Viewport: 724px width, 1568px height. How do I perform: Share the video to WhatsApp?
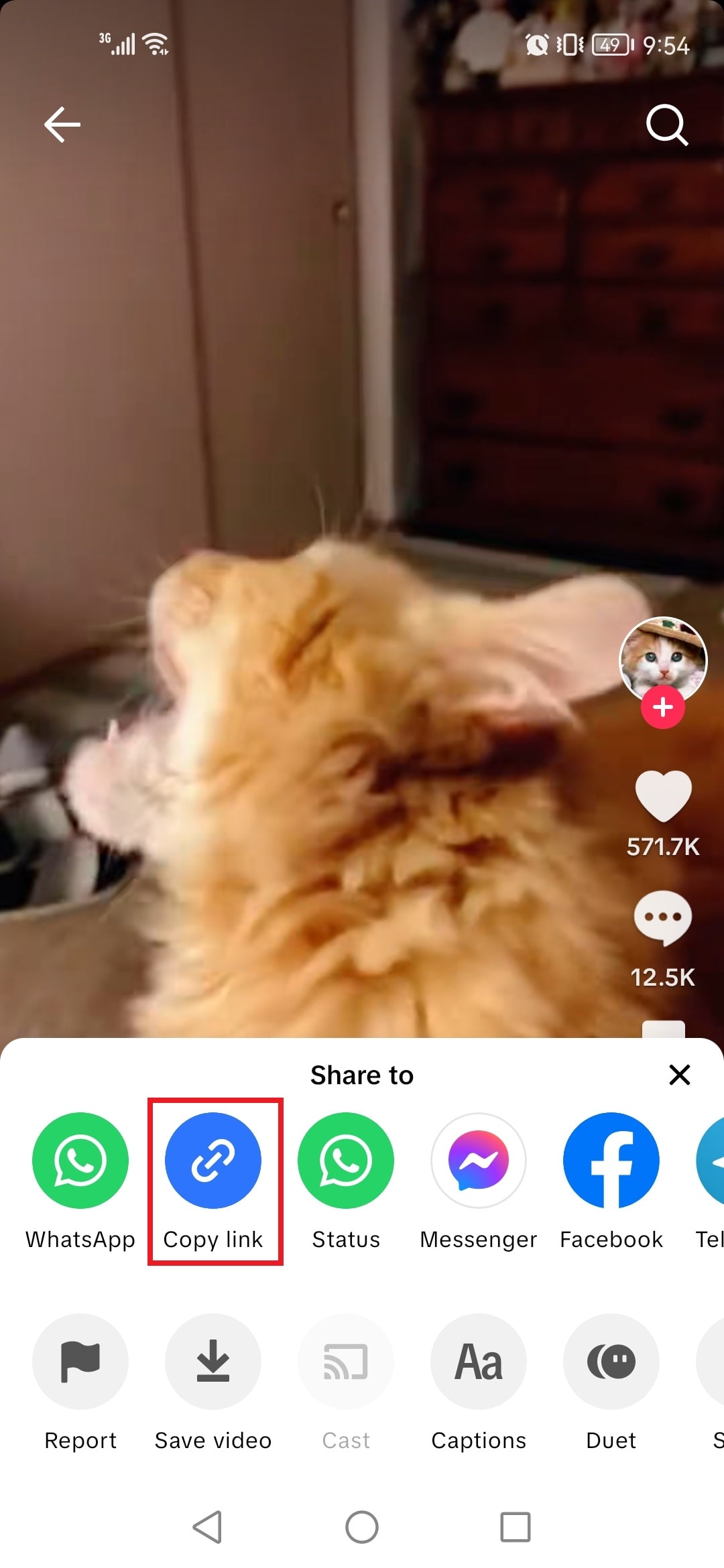pos(80,1161)
